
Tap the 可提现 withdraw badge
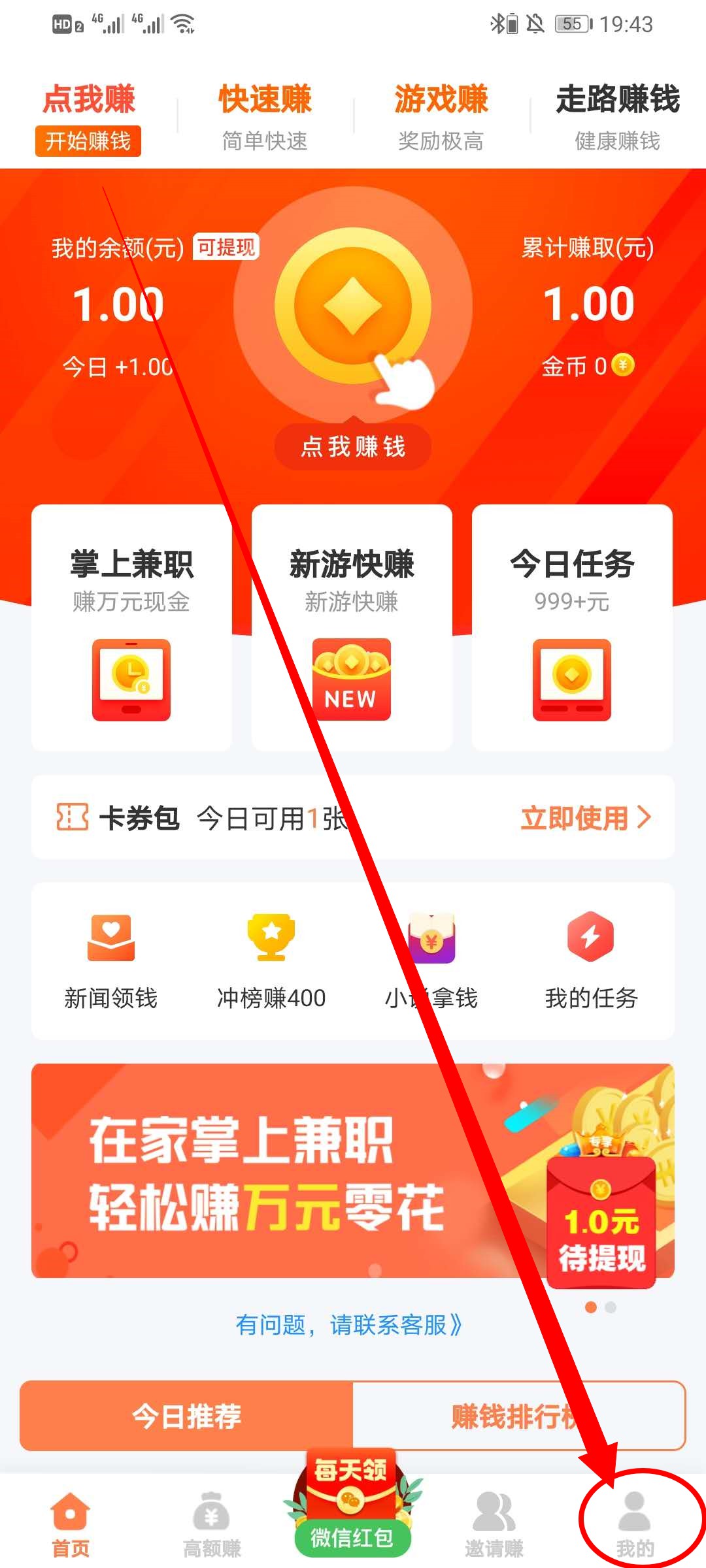coord(226,247)
